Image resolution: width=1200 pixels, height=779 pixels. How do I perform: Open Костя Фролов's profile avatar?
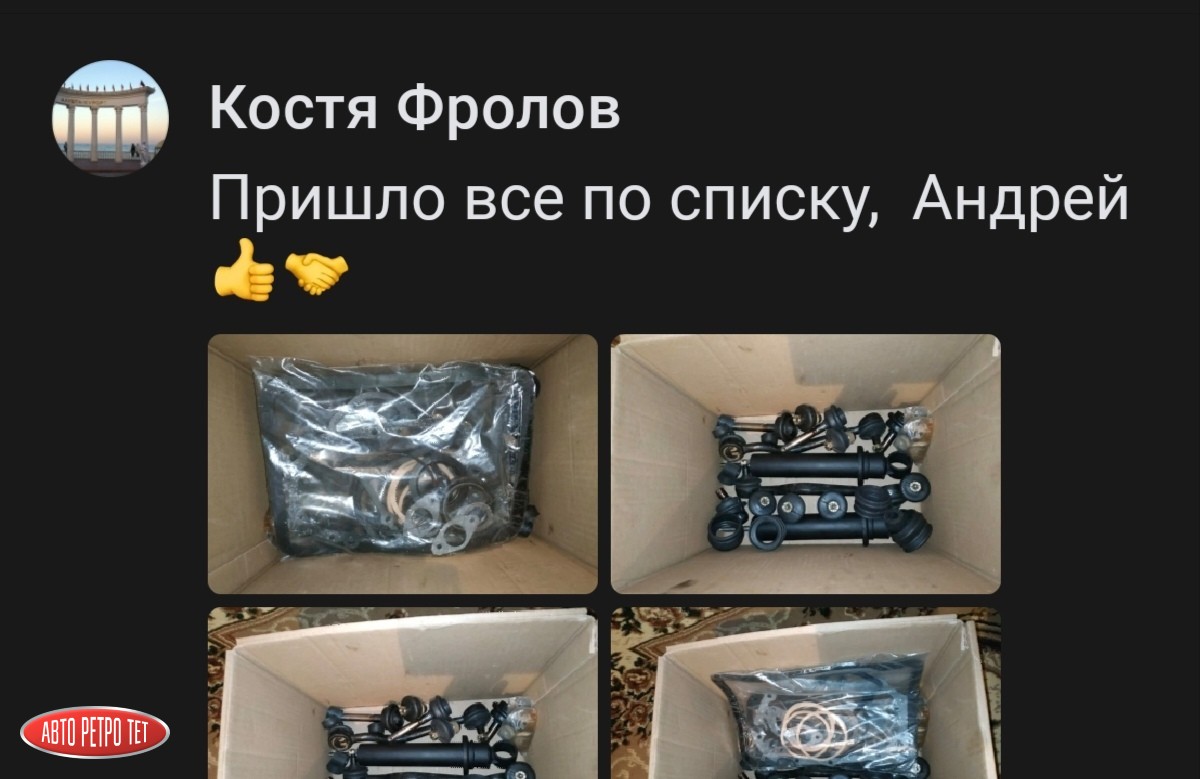(110, 118)
